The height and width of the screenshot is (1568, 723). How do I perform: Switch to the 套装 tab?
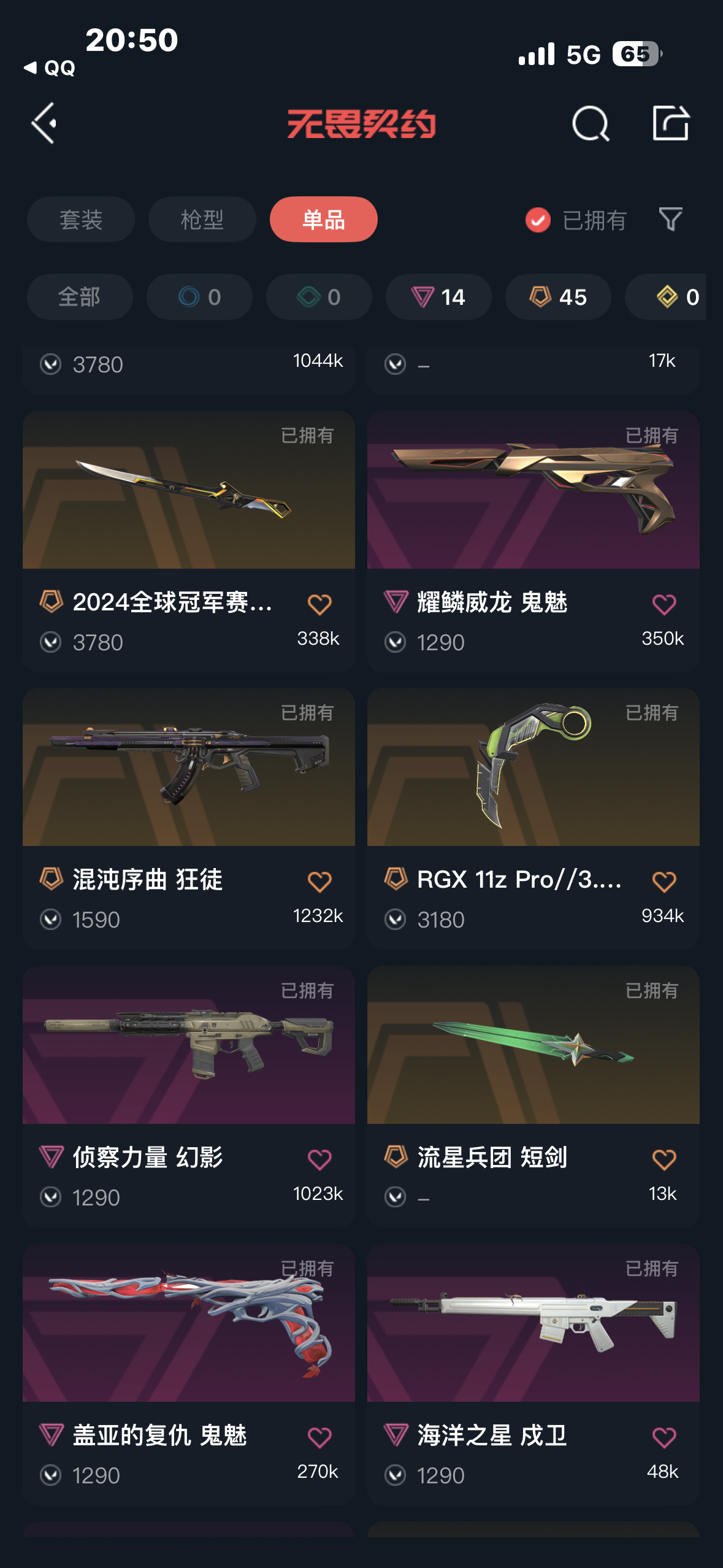click(x=80, y=220)
